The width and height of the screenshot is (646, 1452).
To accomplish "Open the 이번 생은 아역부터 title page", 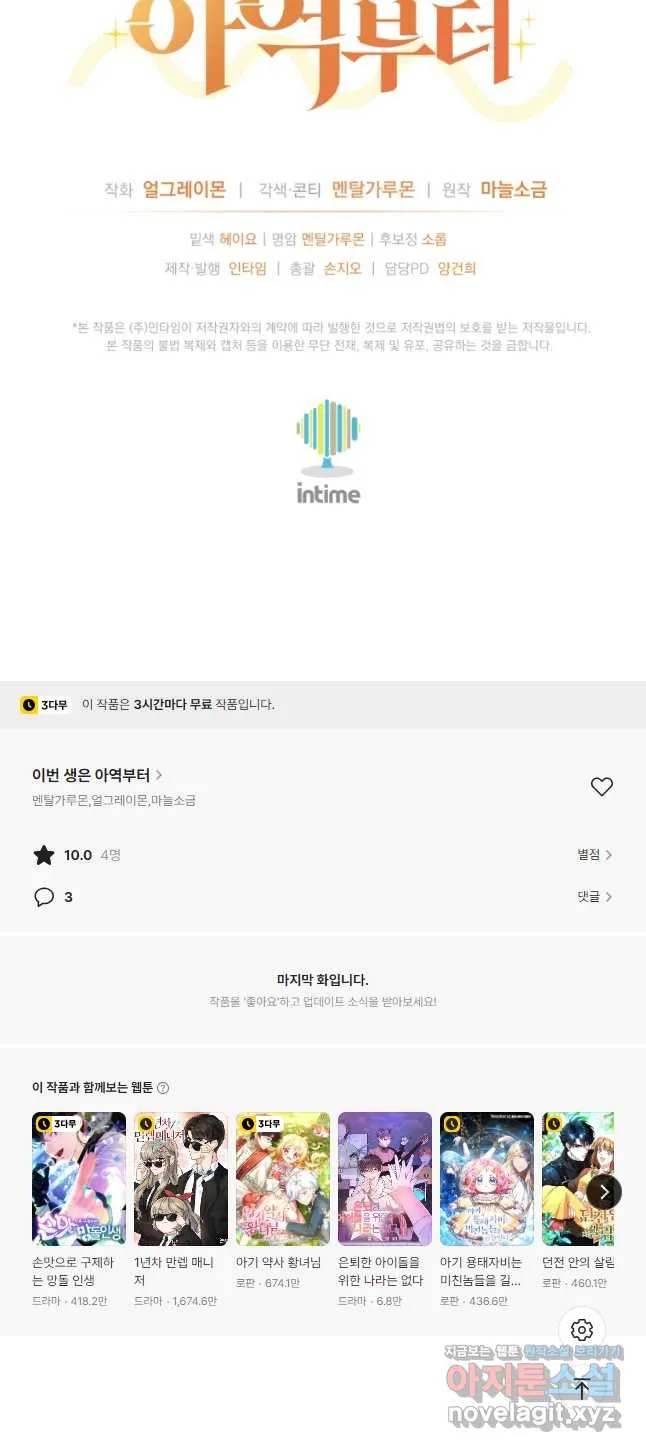I will click(x=97, y=775).
